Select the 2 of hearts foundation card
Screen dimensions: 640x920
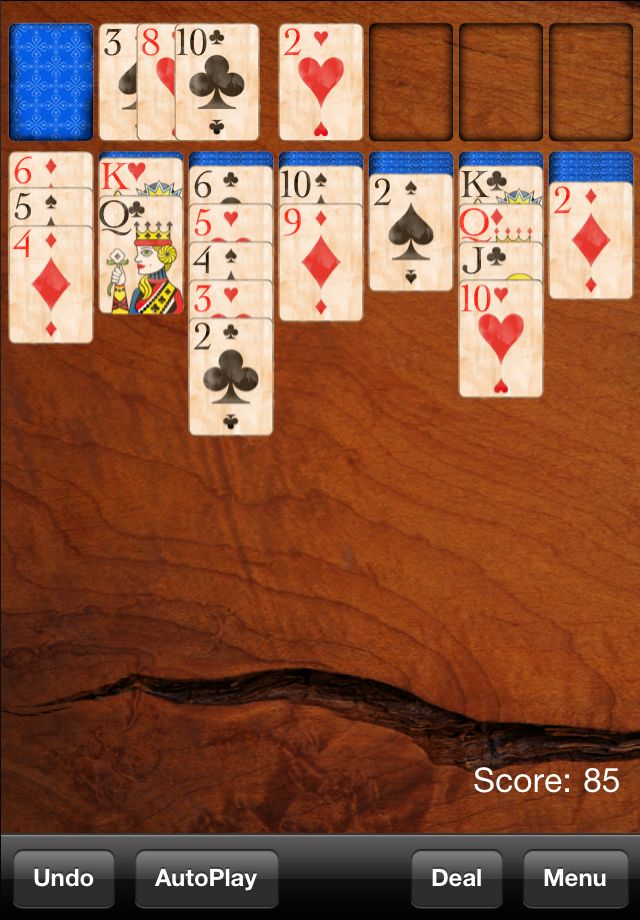tap(320, 82)
